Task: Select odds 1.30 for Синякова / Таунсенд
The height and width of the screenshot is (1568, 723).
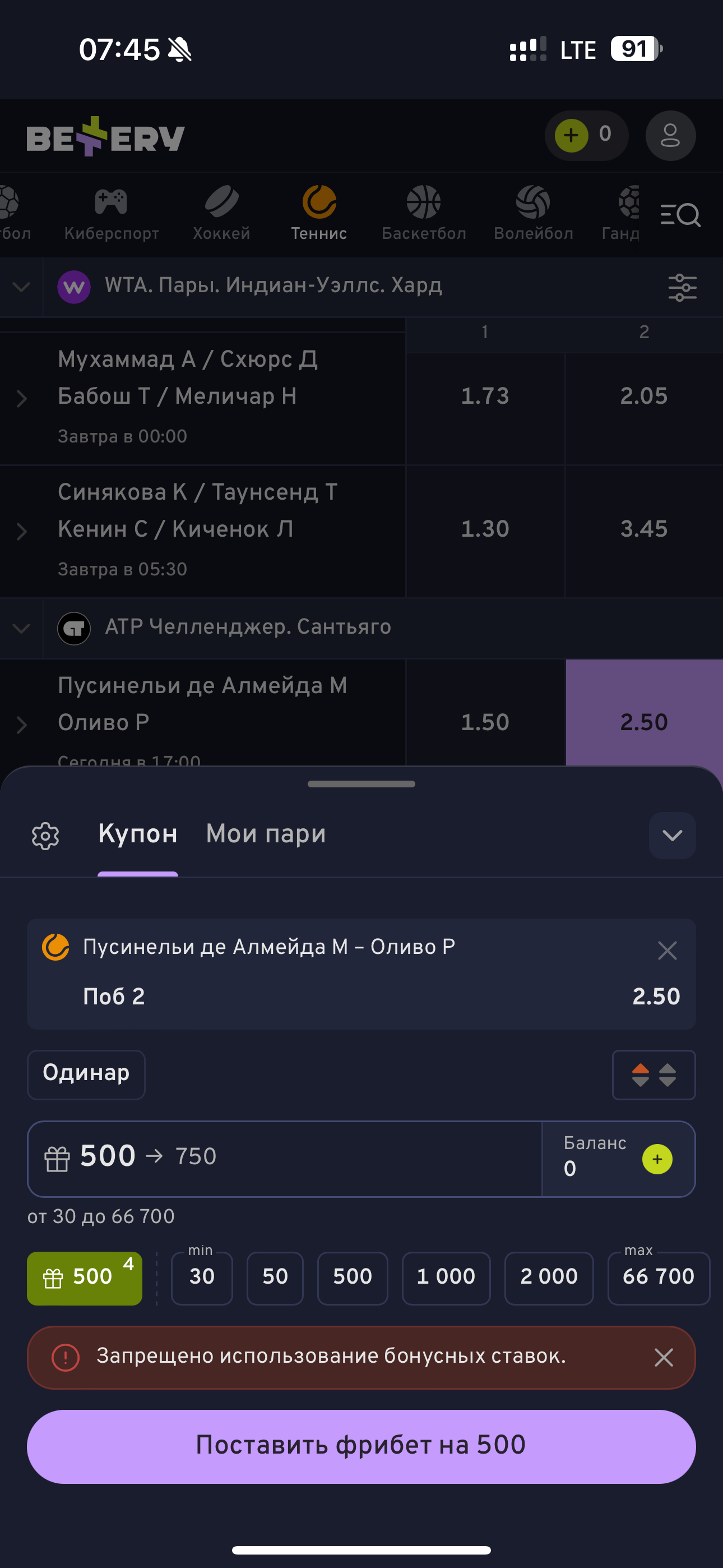Action: [x=485, y=529]
